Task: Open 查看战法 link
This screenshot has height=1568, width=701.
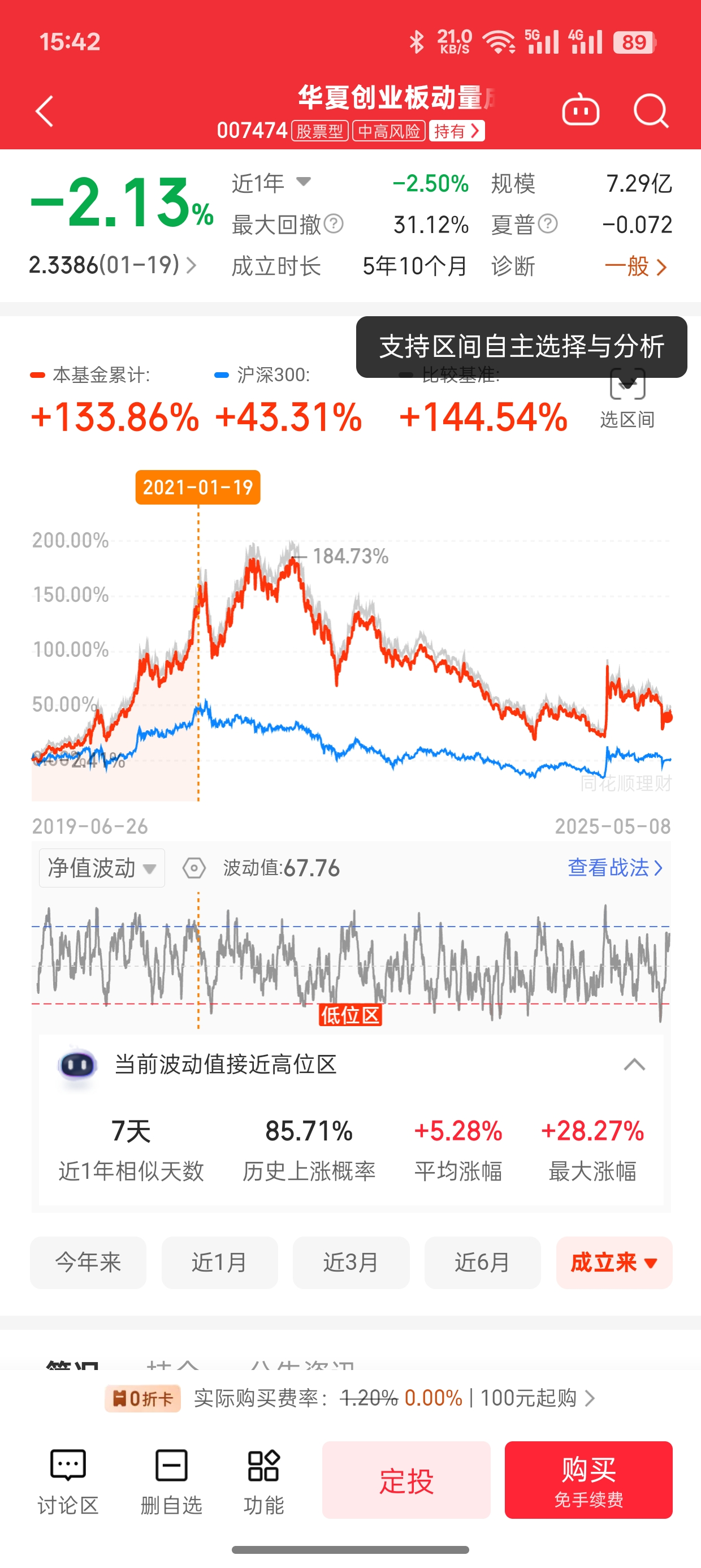Action: tap(615, 867)
